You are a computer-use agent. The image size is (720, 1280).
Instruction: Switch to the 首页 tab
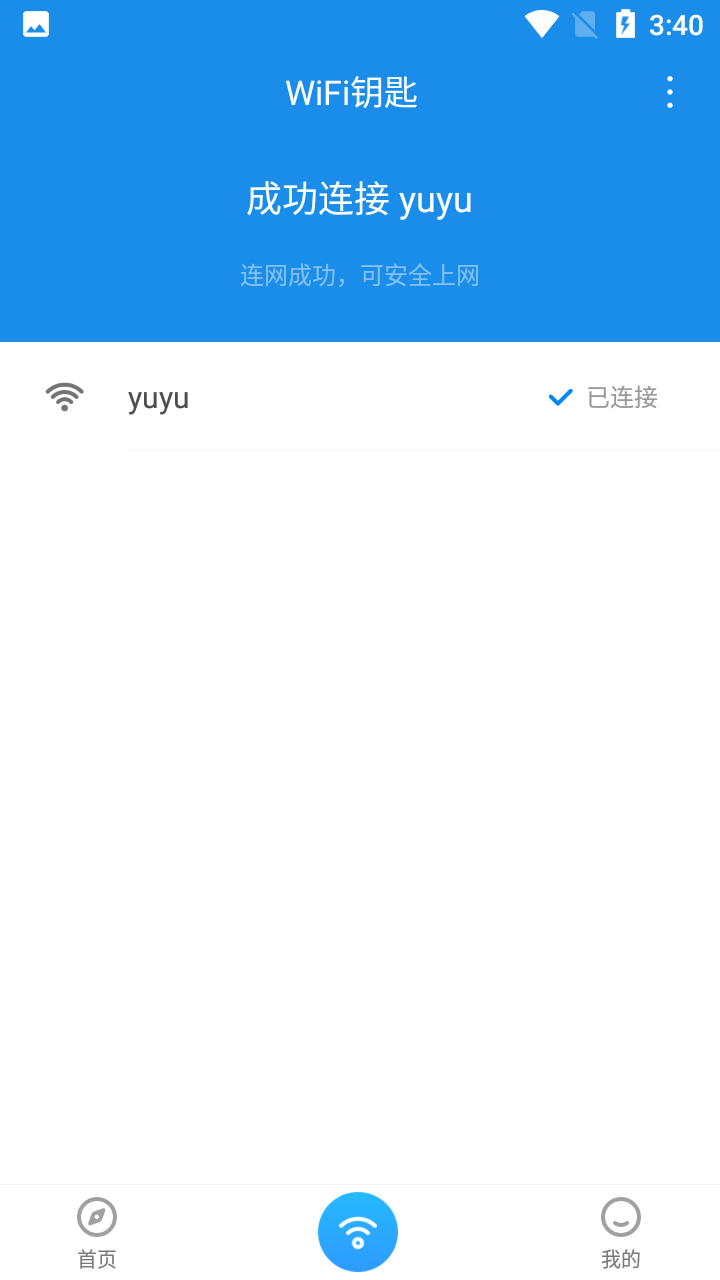pyautogui.click(x=96, y=1231)
